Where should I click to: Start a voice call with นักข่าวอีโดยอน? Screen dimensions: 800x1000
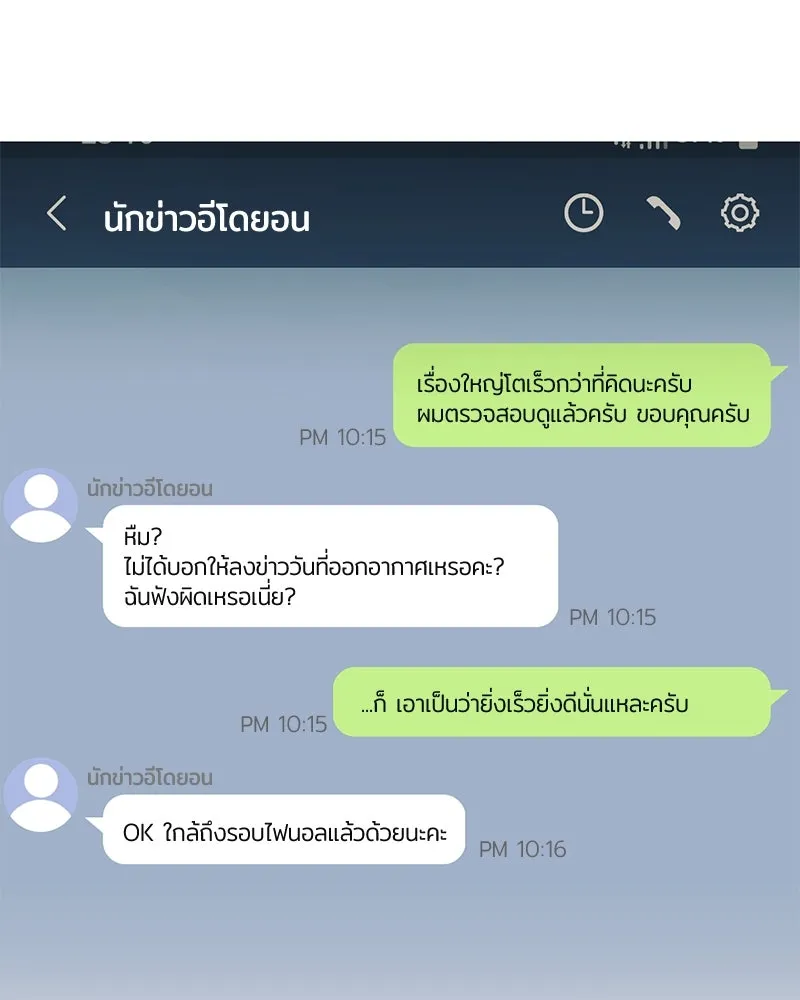[662, 212]
